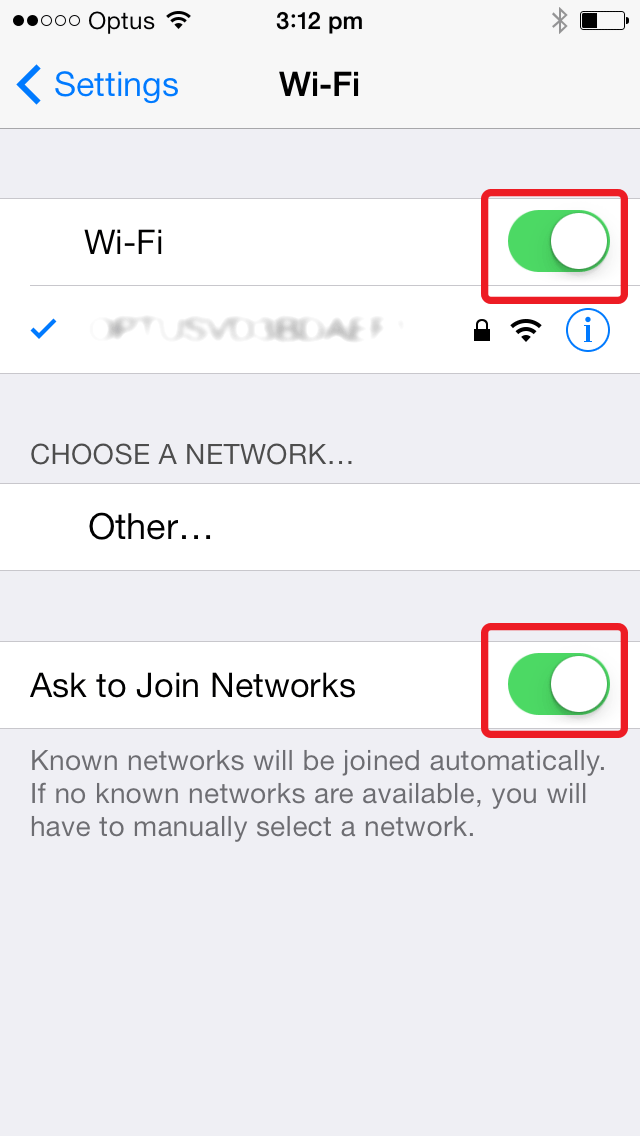640x1136 pixels.
Task: Open info for the connected network
Action: 587,330
